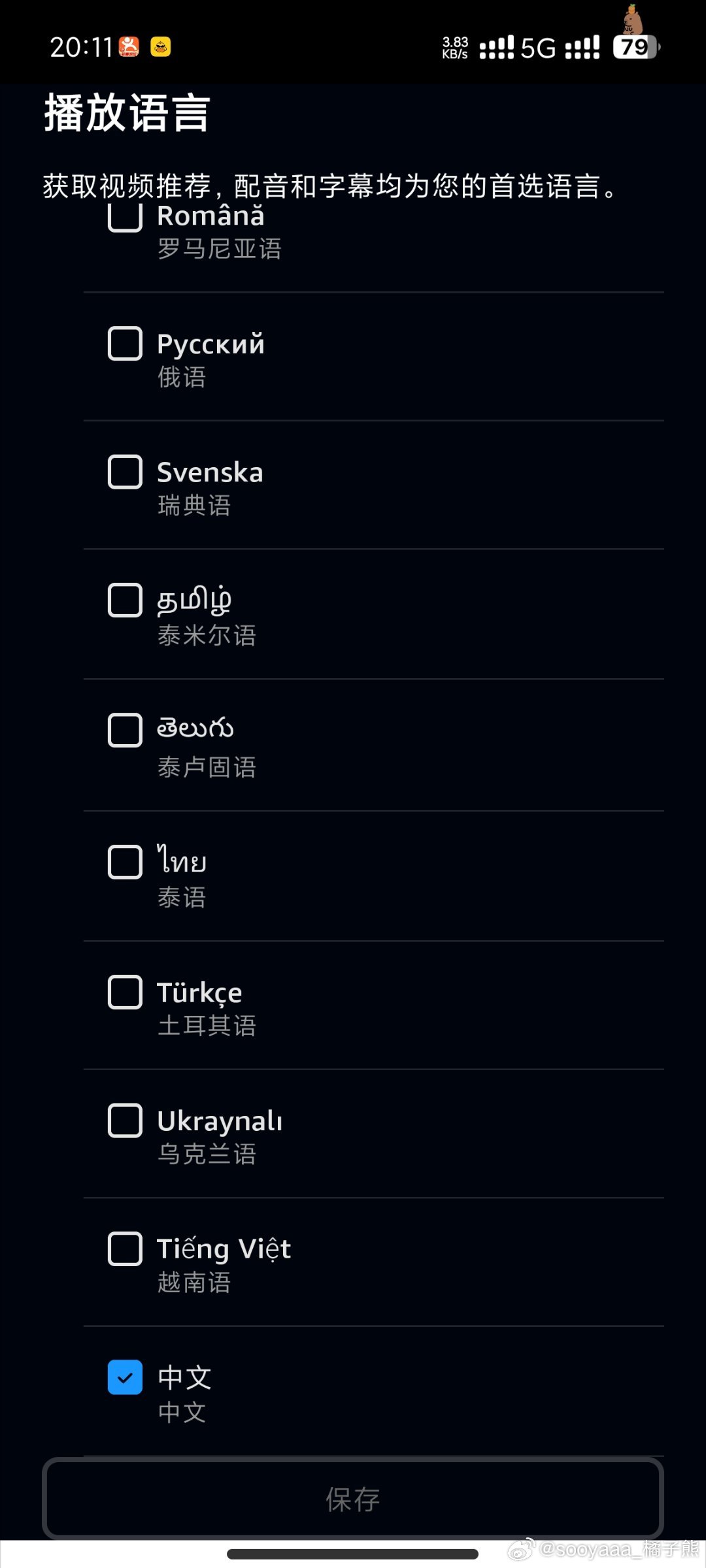Select the Română checkbox
The height and width of the screenshot is (1568, 706).
pos(125,218)
